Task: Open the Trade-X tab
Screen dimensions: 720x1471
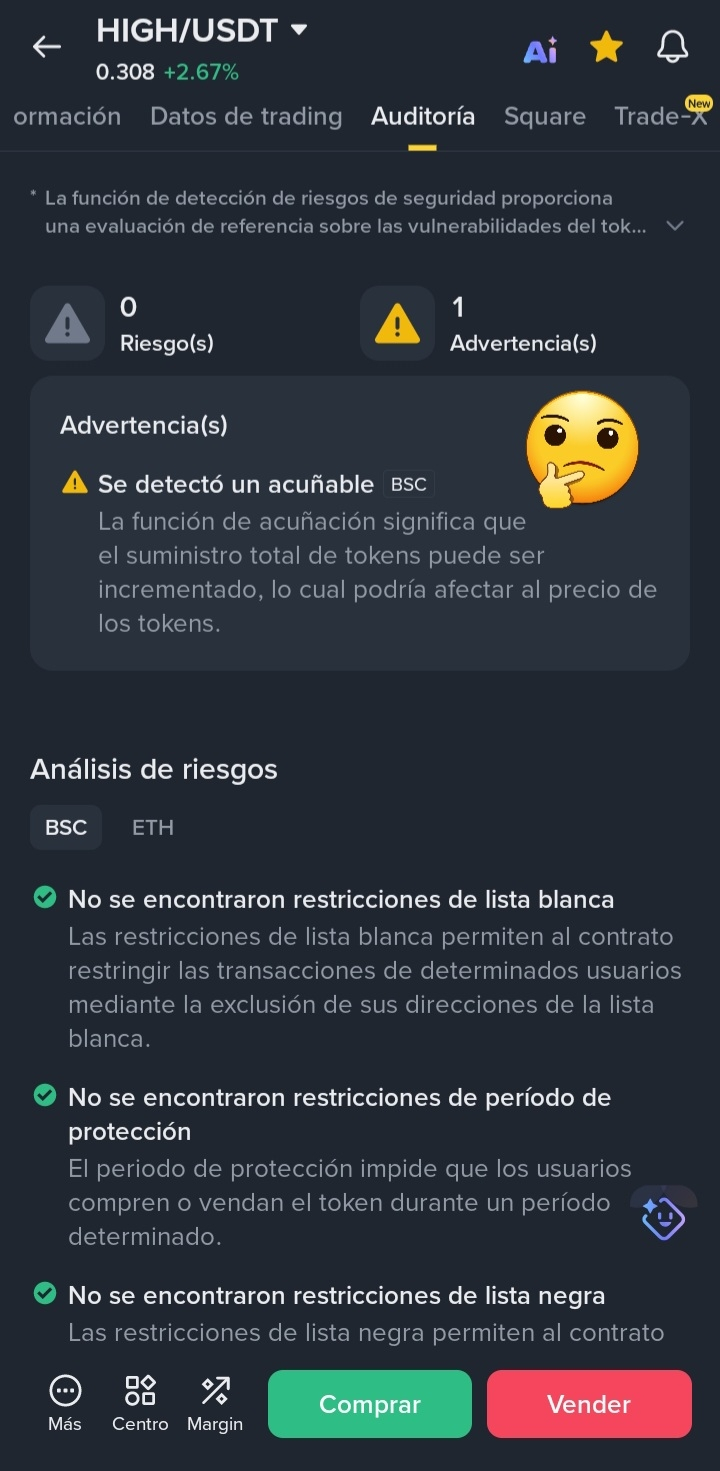Action: point(660,117)
